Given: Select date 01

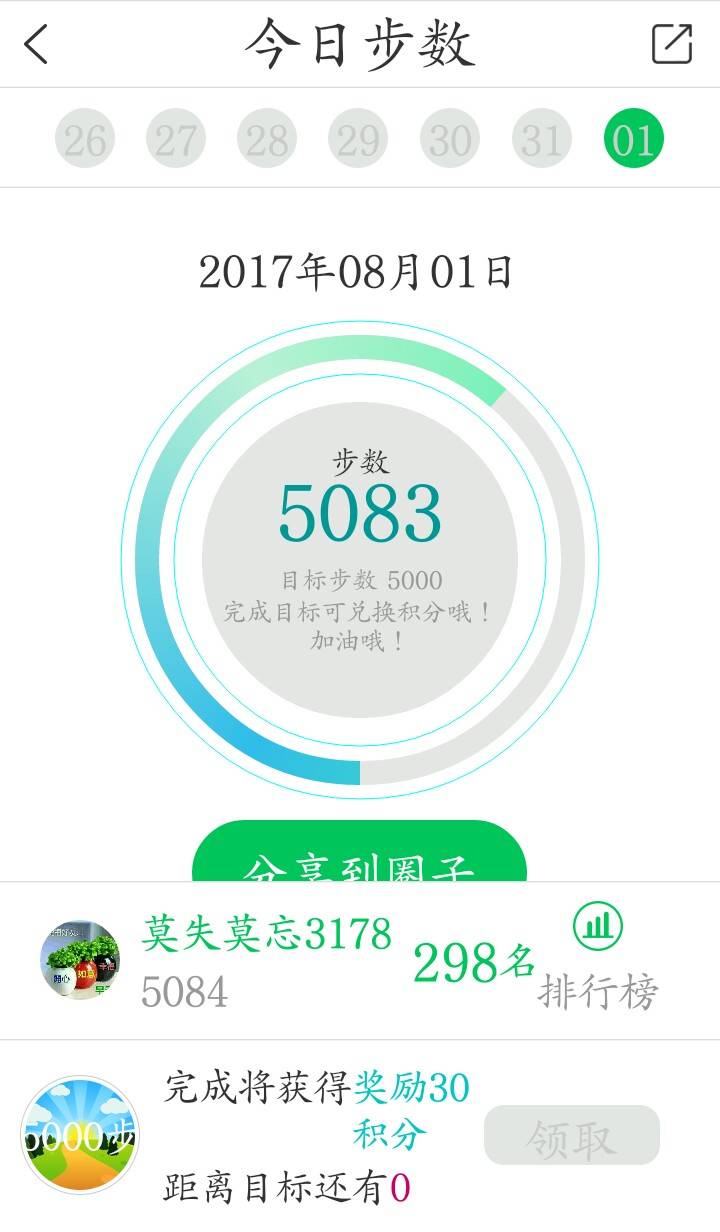Looking at the screenshot, I should (634, 139).
